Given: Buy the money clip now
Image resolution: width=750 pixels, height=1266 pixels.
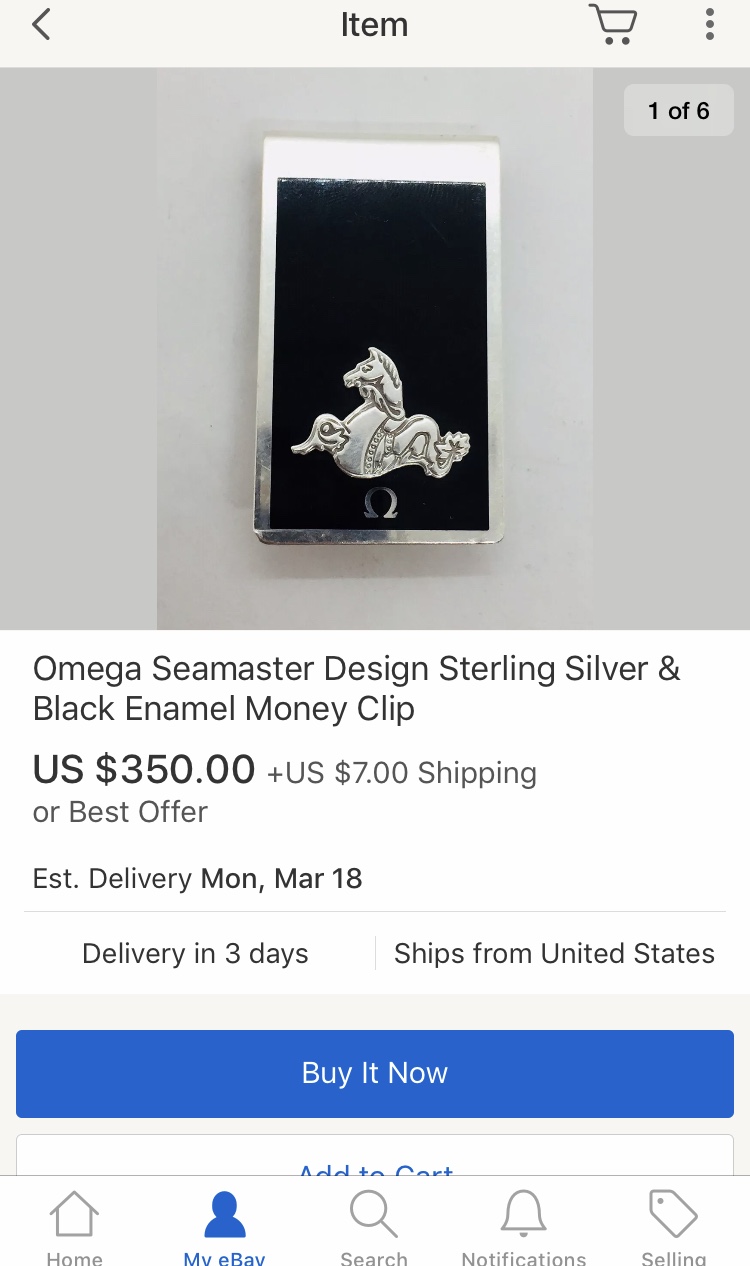Looking at the screenshot, I should (x=375, y=1073).
